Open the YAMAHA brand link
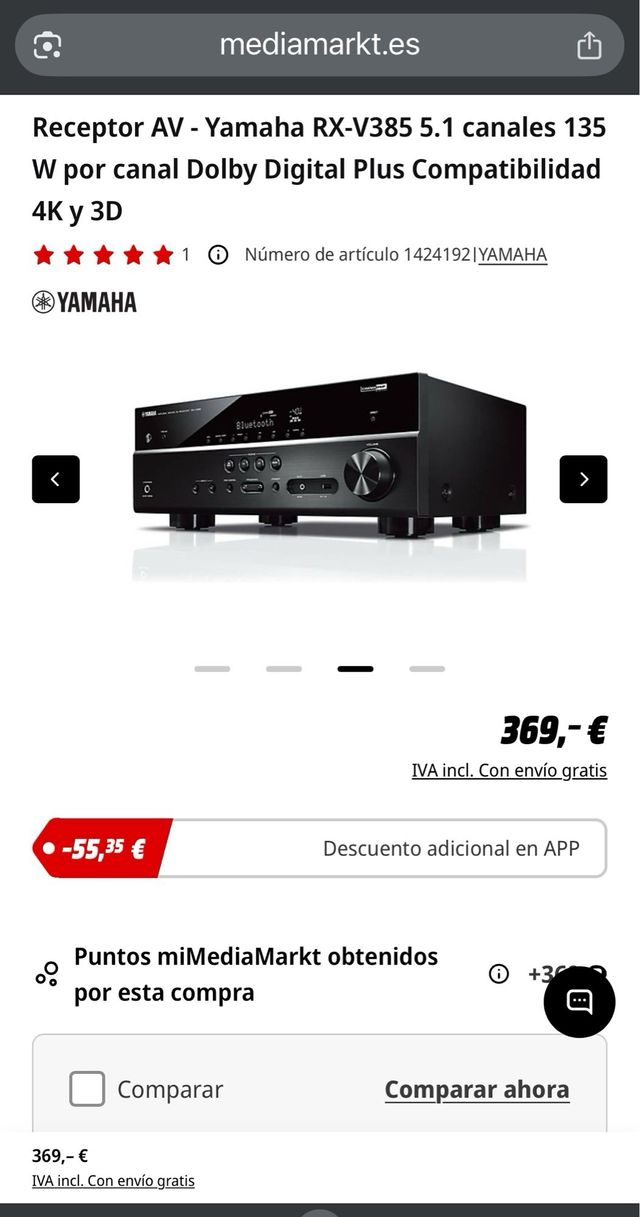Image resolution: width=640 pixels, height=1217 pixels. 512,255
